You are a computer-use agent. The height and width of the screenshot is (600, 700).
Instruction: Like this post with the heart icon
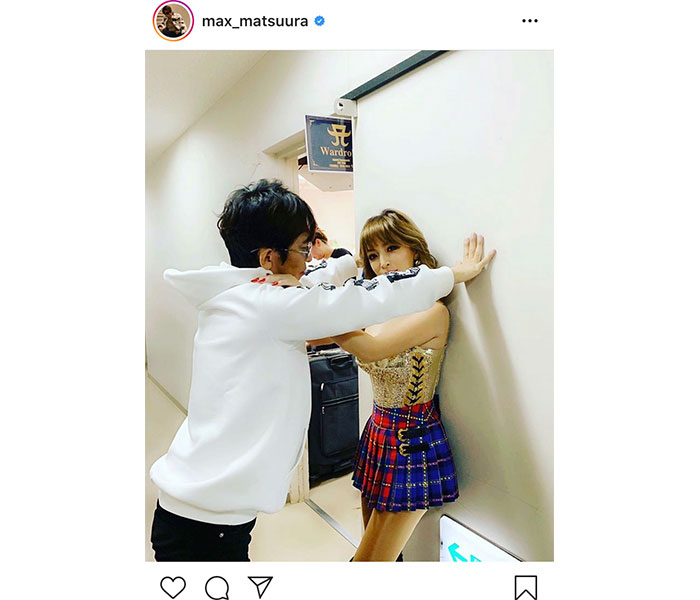pos(172,586)
